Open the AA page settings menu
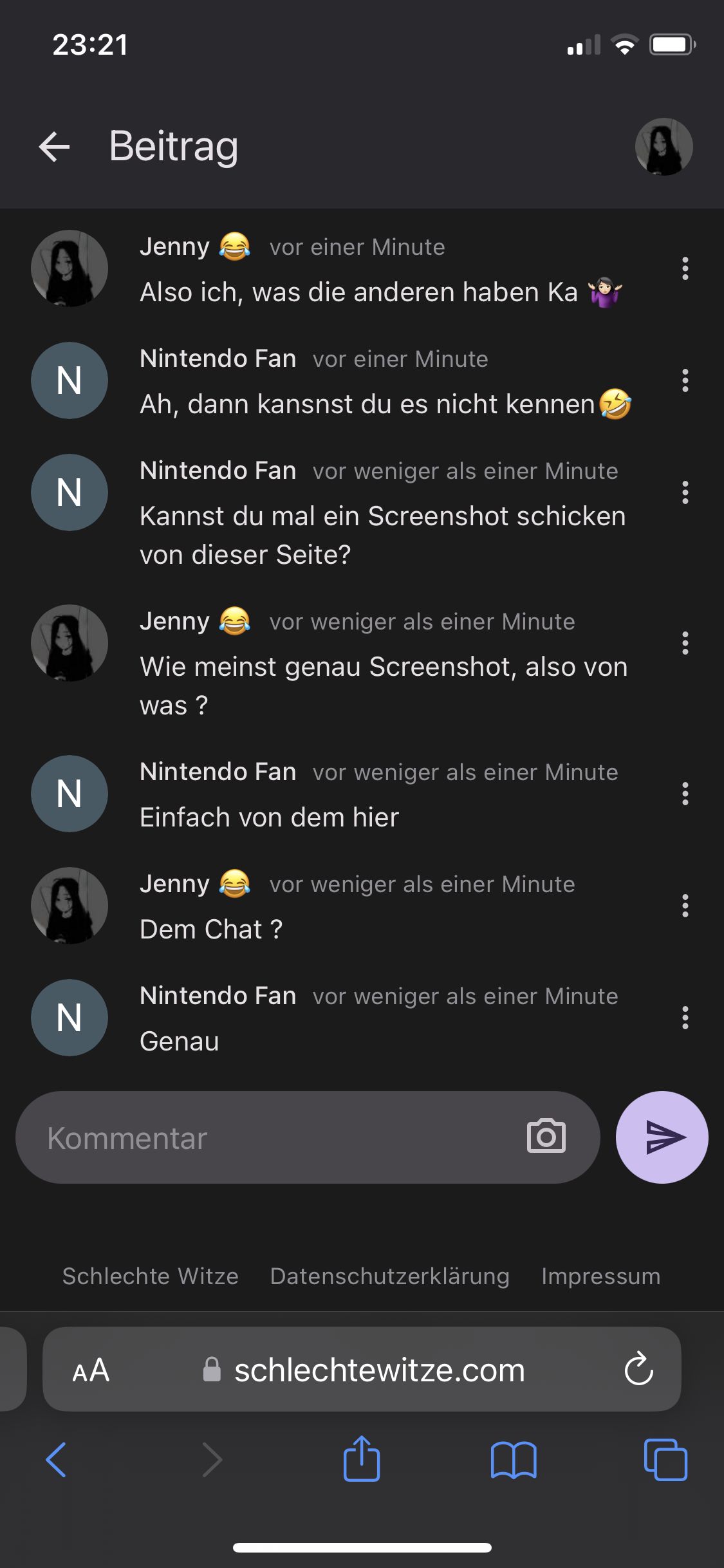This screenshot has height=1568, width=724. click(91, 1370)
